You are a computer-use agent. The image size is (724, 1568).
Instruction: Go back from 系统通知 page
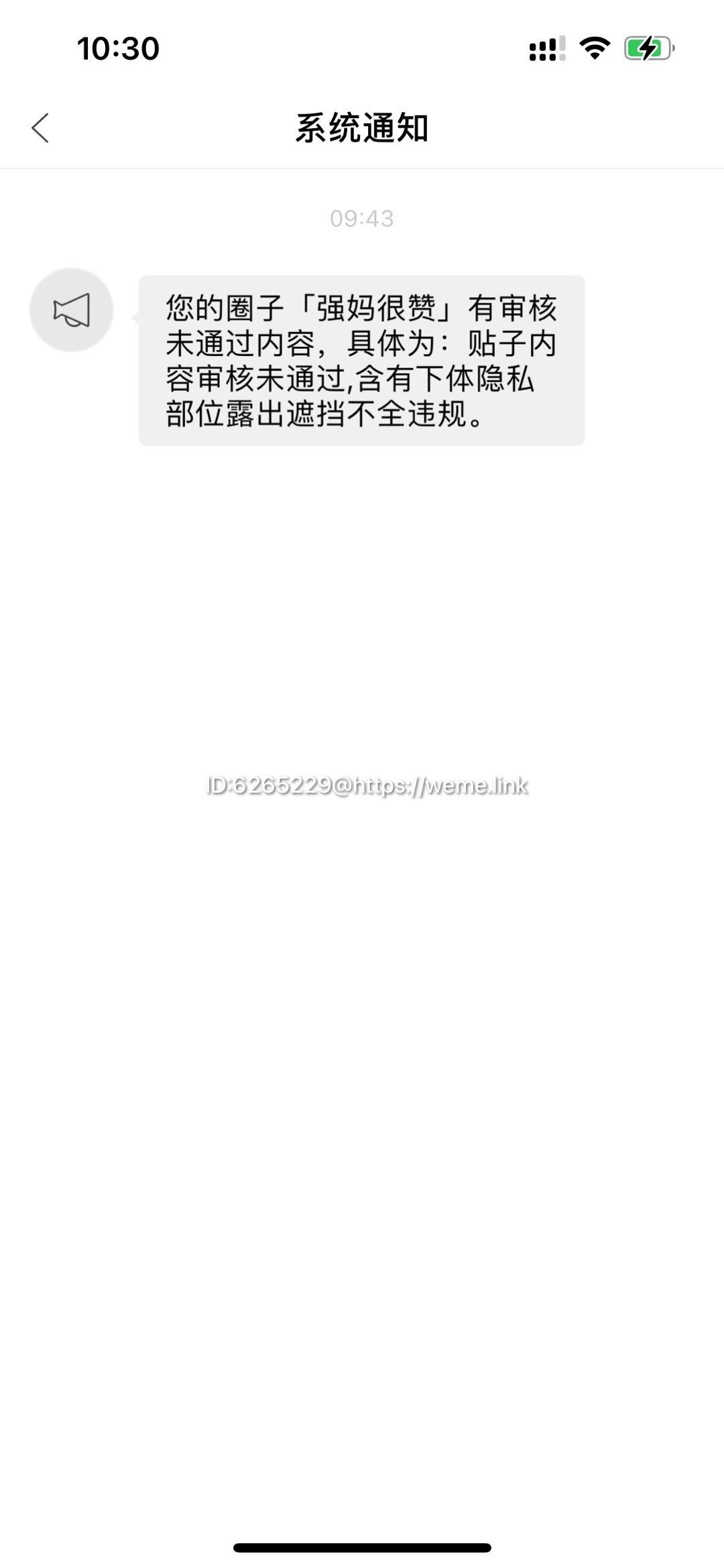pyautogui.click(x=40, y=127)
